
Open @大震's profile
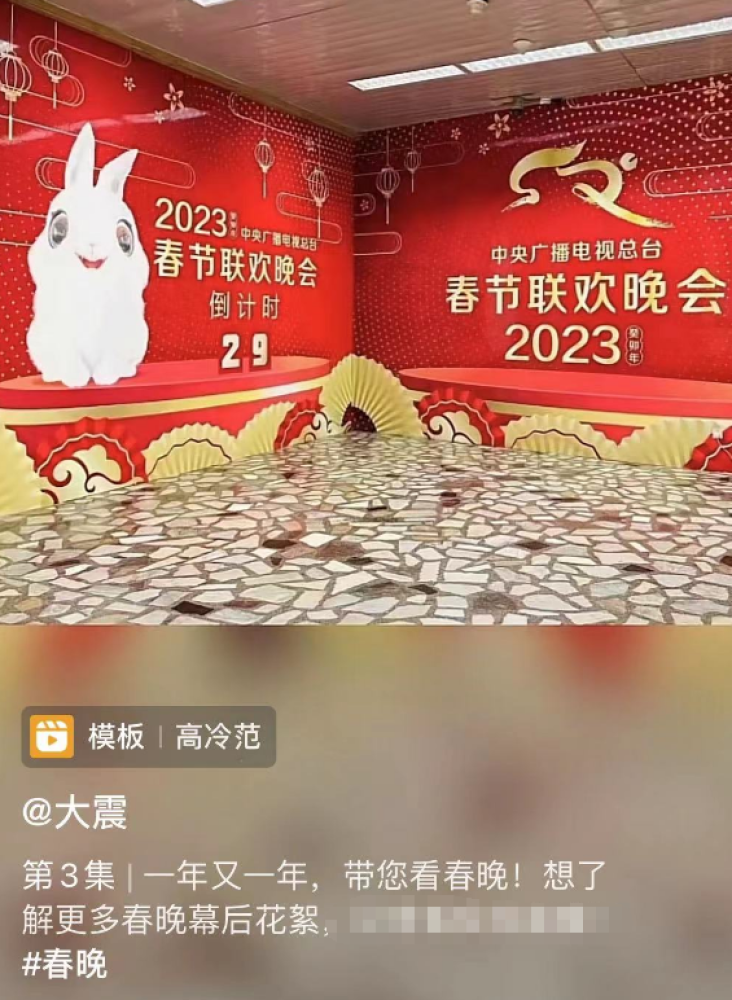point(75,813)
